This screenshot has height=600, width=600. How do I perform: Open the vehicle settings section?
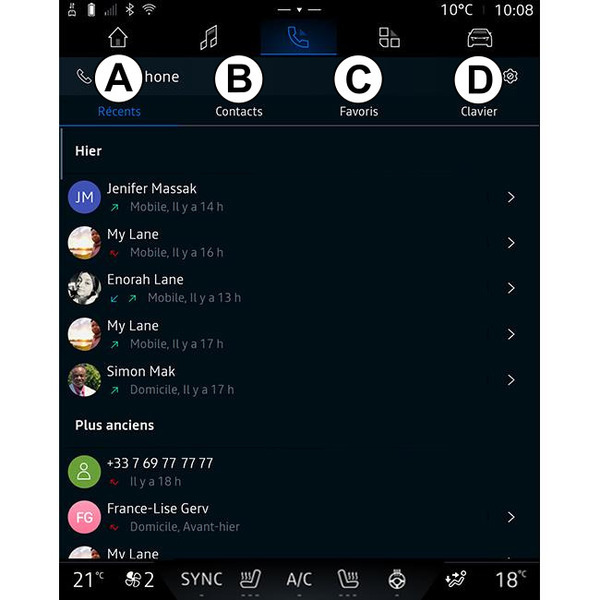pyautogui.click(x=480, y=38)
